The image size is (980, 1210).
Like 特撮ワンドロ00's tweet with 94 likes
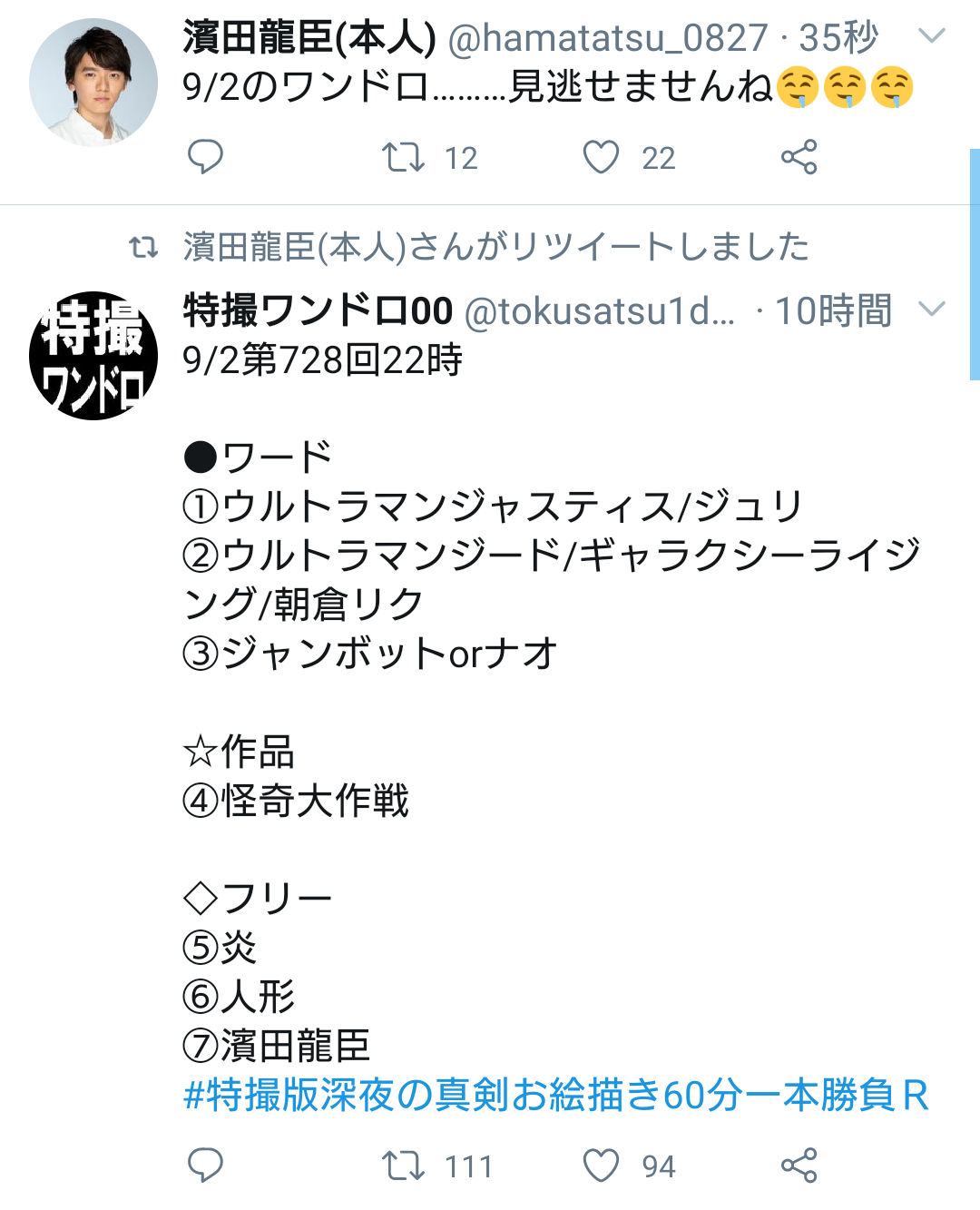click(601, 1166)
